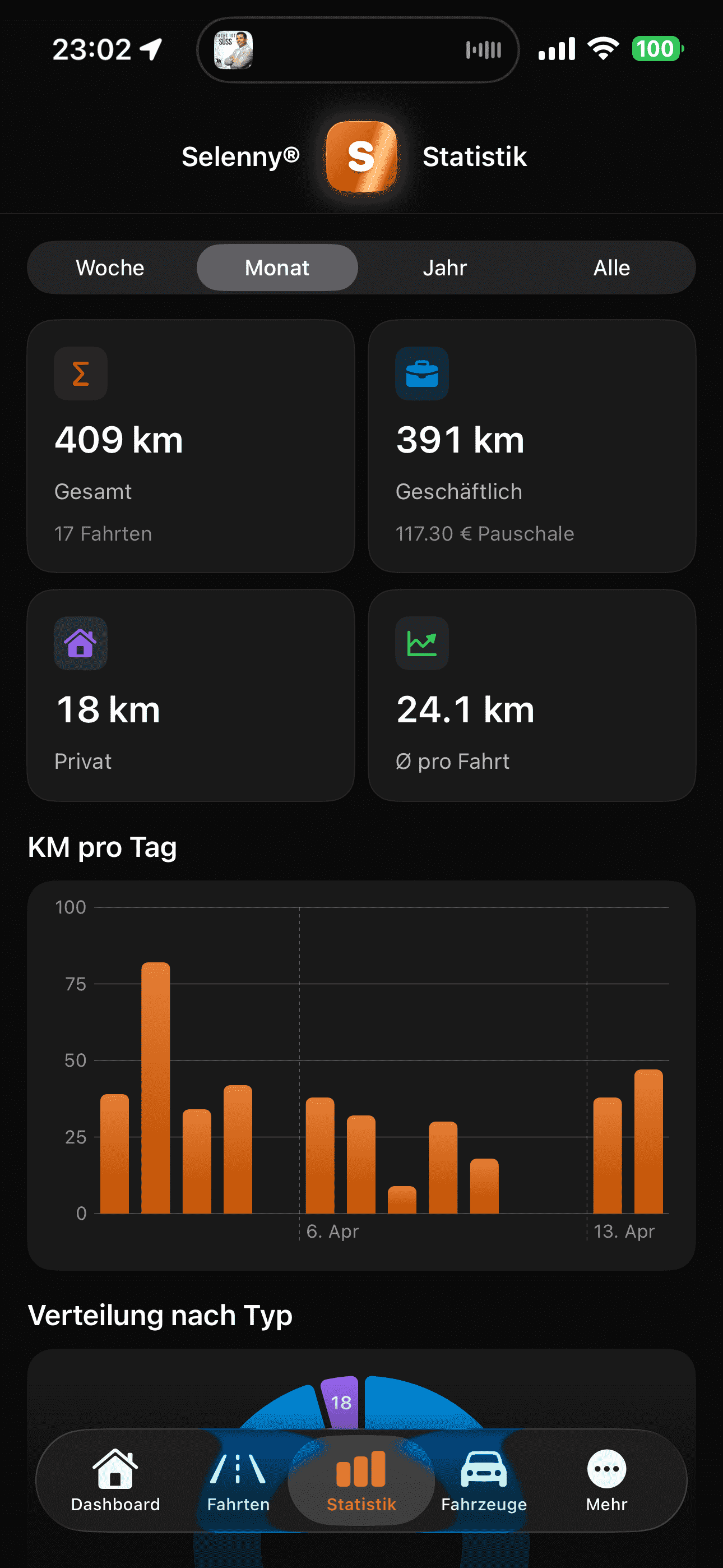Viewport: 723px width, 1568px height.
Task: Select the Monat segment
Action: (277, 267)
